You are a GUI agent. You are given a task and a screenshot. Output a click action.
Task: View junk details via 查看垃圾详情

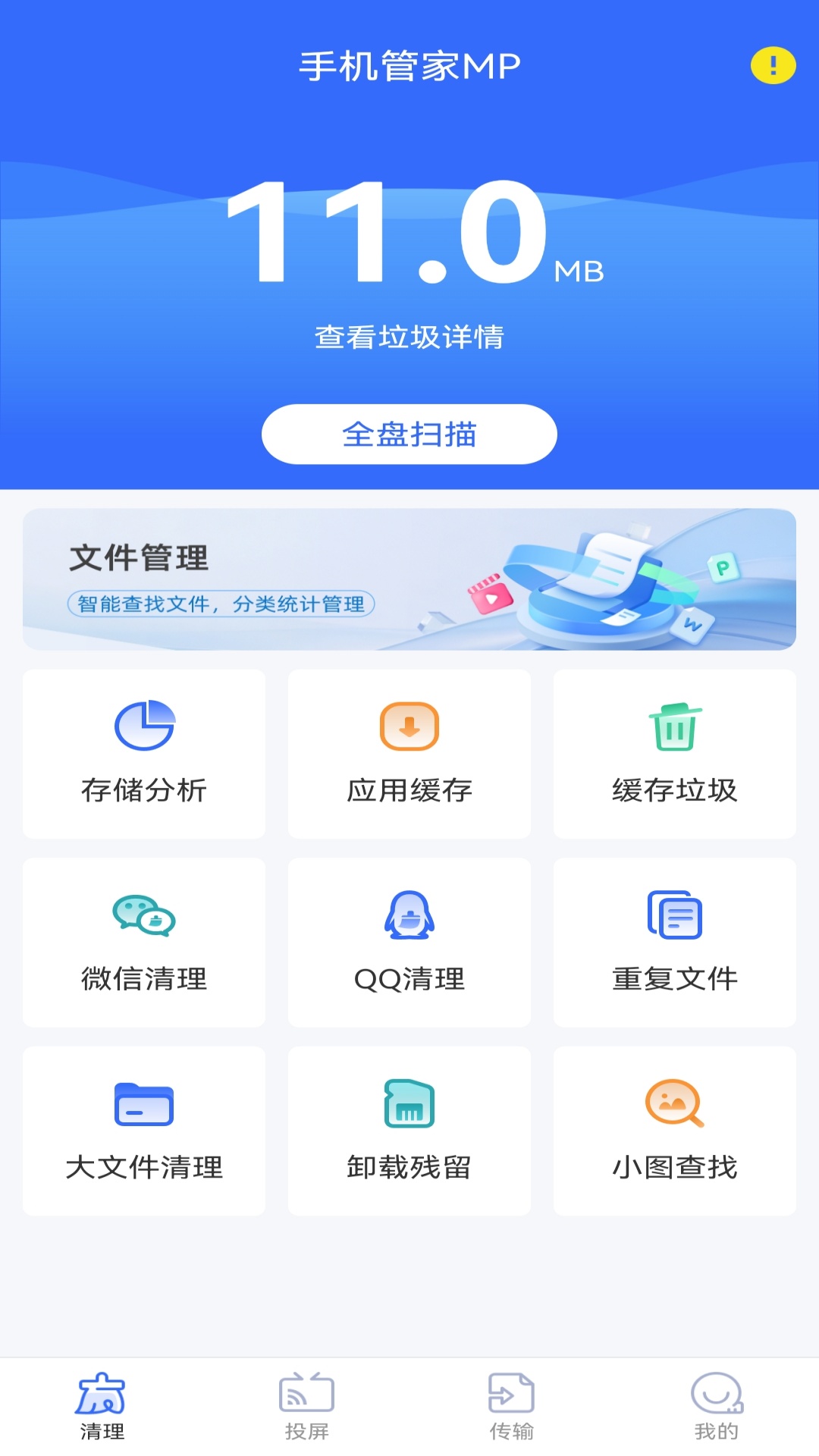(x=409, y=337)
